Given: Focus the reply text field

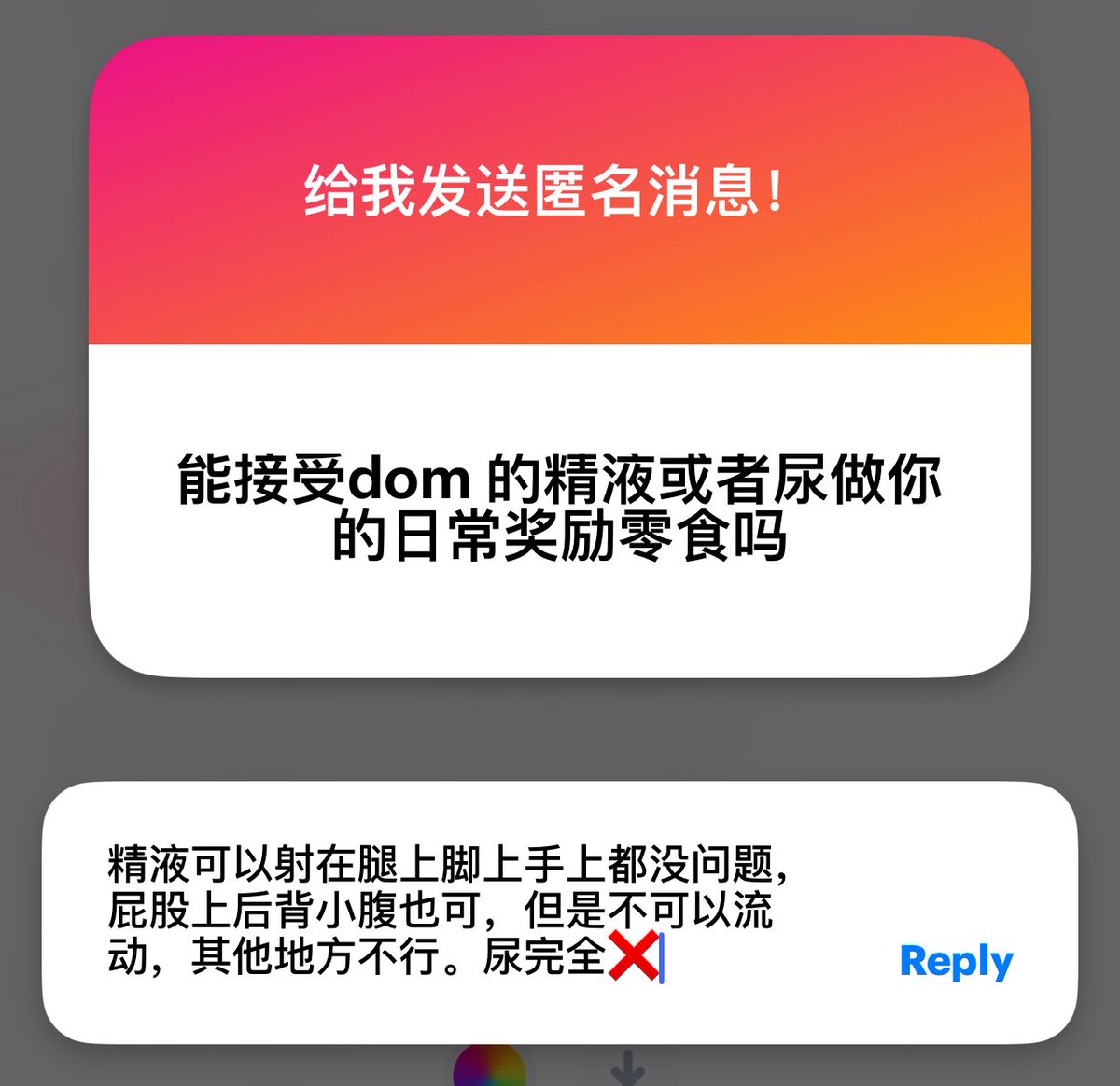Looking at the screenshot, I should point(450,911).
